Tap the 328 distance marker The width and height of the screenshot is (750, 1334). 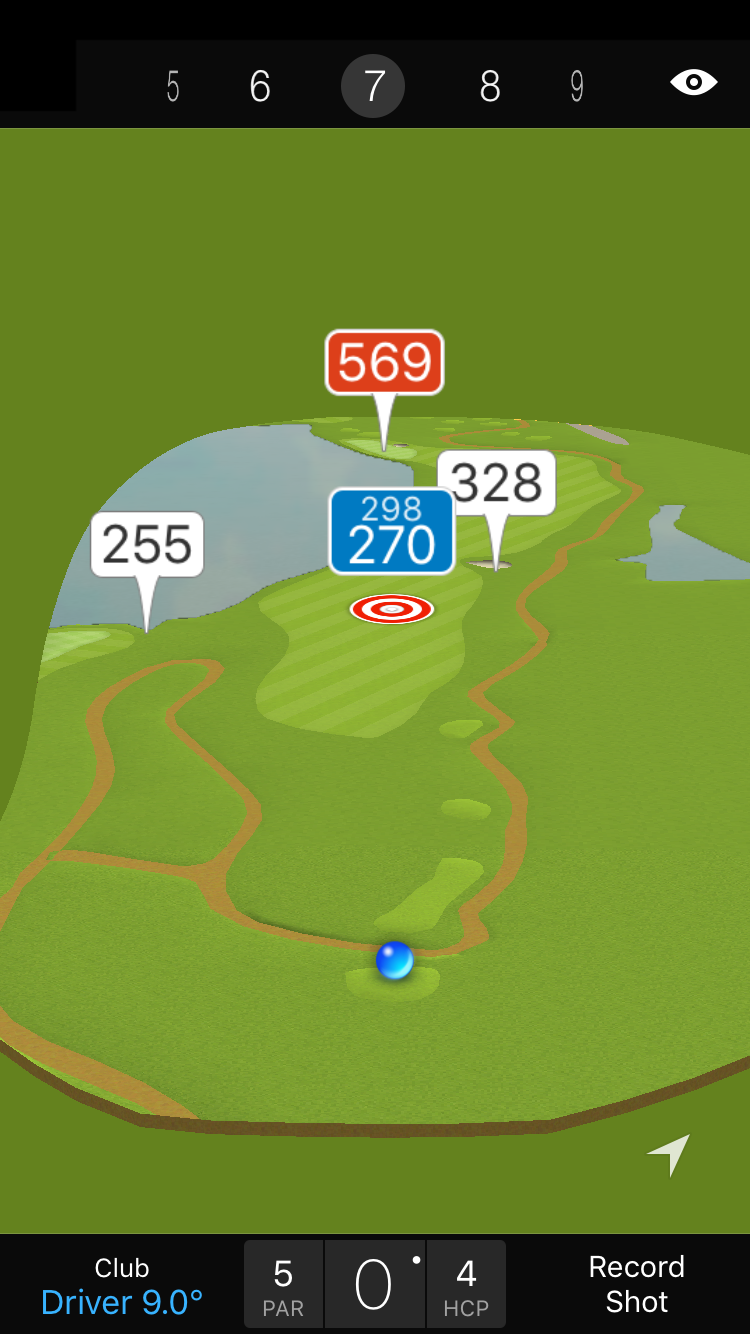point(496,483)
